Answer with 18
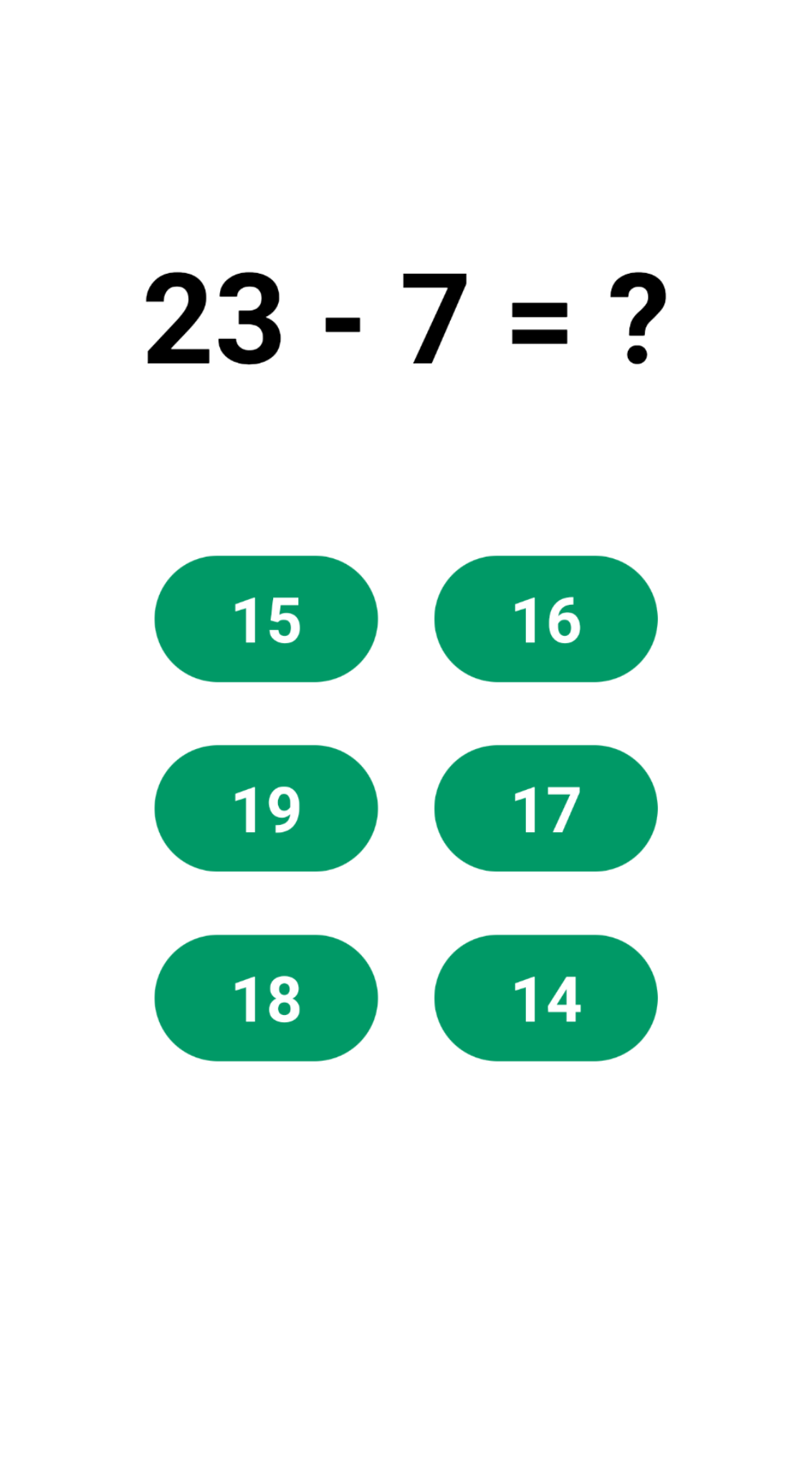Image resolution: width=812 pixels, height=1468 pixels. tap(266, 998)
